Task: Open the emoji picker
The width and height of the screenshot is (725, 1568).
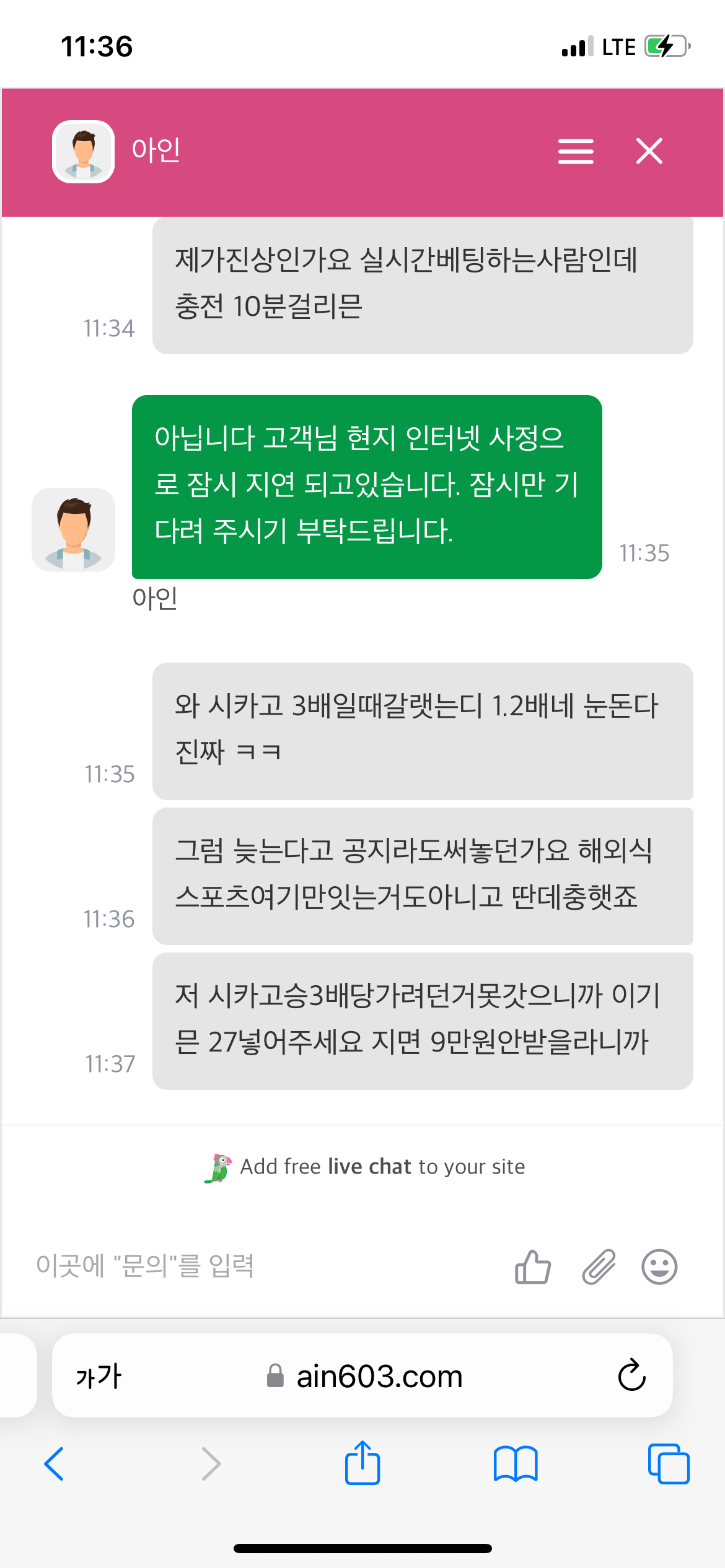Action: click(x=659, y=1266)
